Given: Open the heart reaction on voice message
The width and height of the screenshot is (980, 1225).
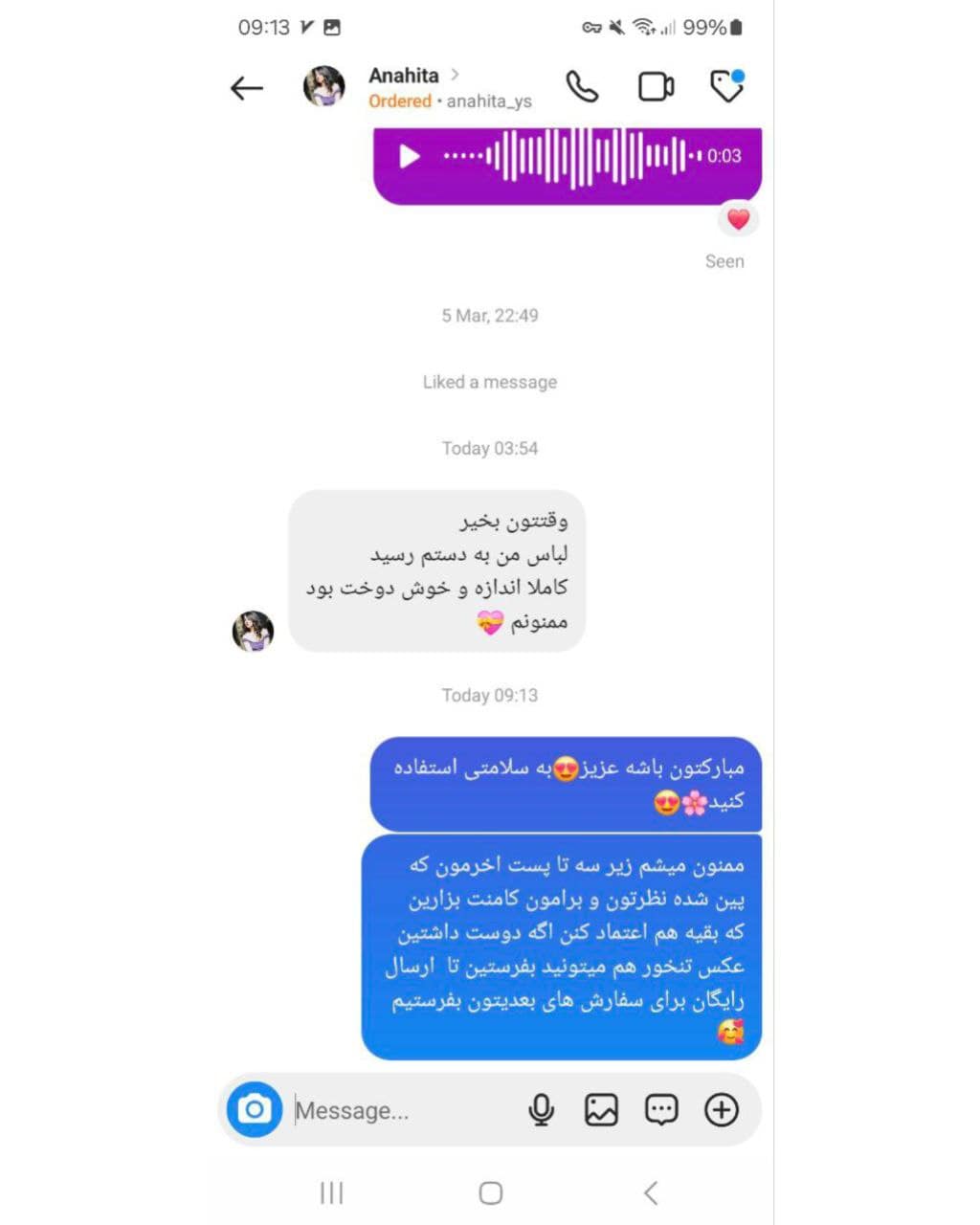Looking at the screenshot, I should click(x=738, y=219).
